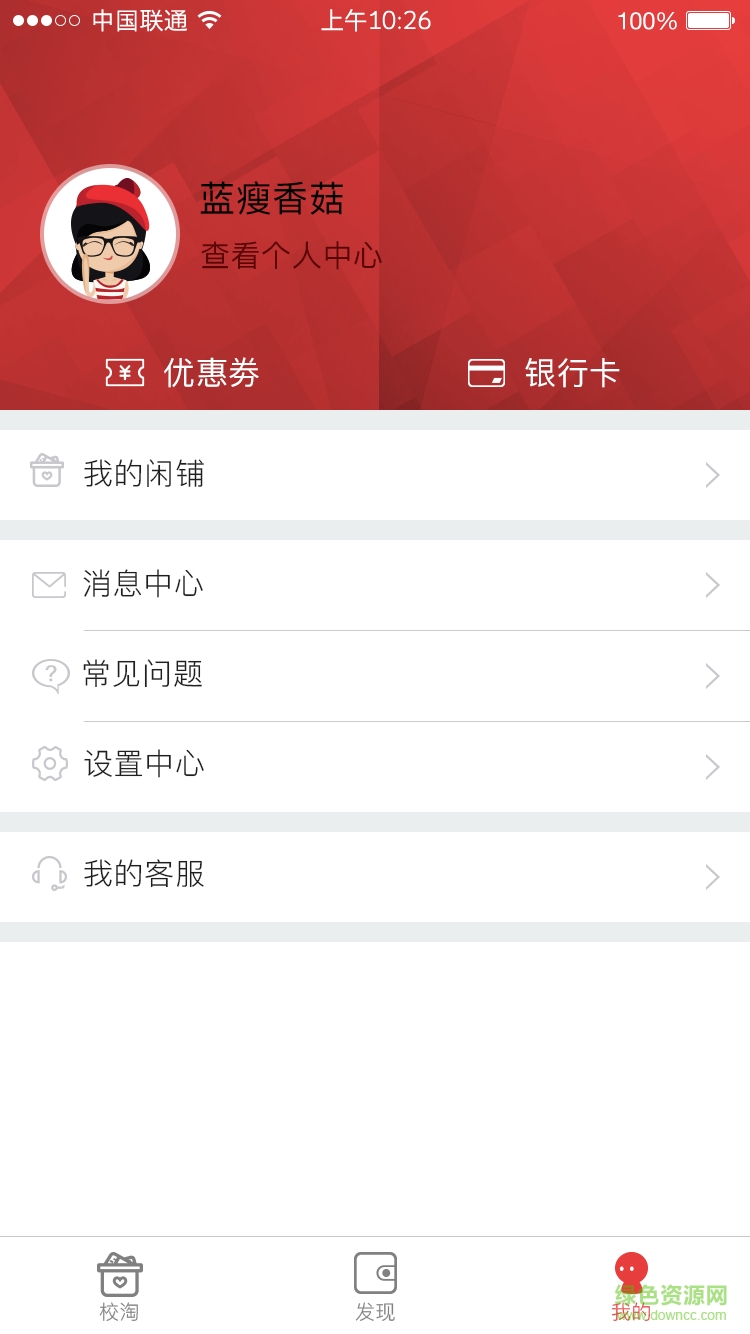Open the 优惠券 coupon icon

[x=124, y=372]
